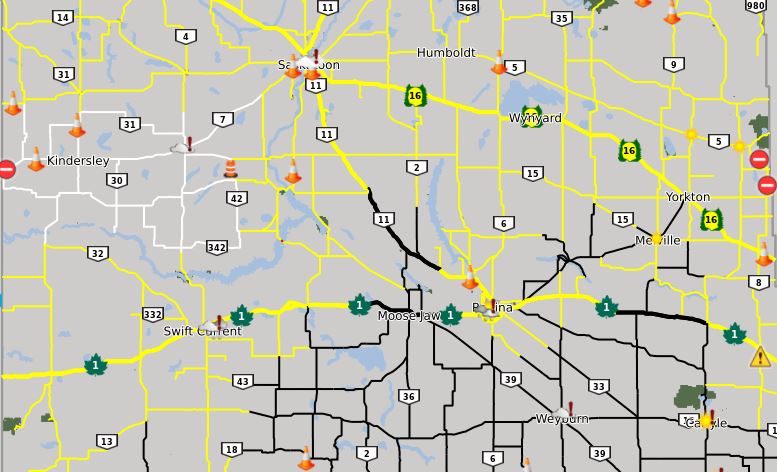
Task: Tap the warning triangle on Highway 1 east
Action: point(761,357)
